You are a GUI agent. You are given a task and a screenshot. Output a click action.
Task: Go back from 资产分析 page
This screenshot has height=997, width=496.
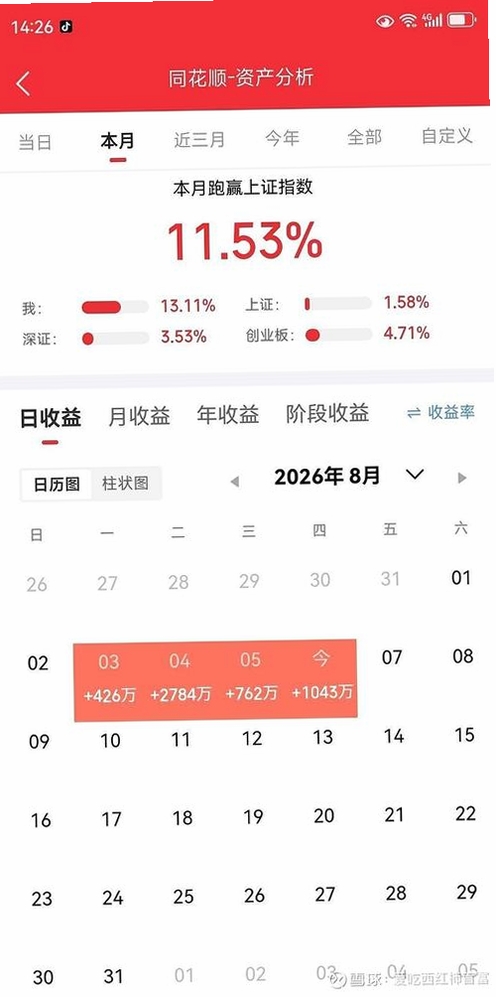(x=23, y=83)
